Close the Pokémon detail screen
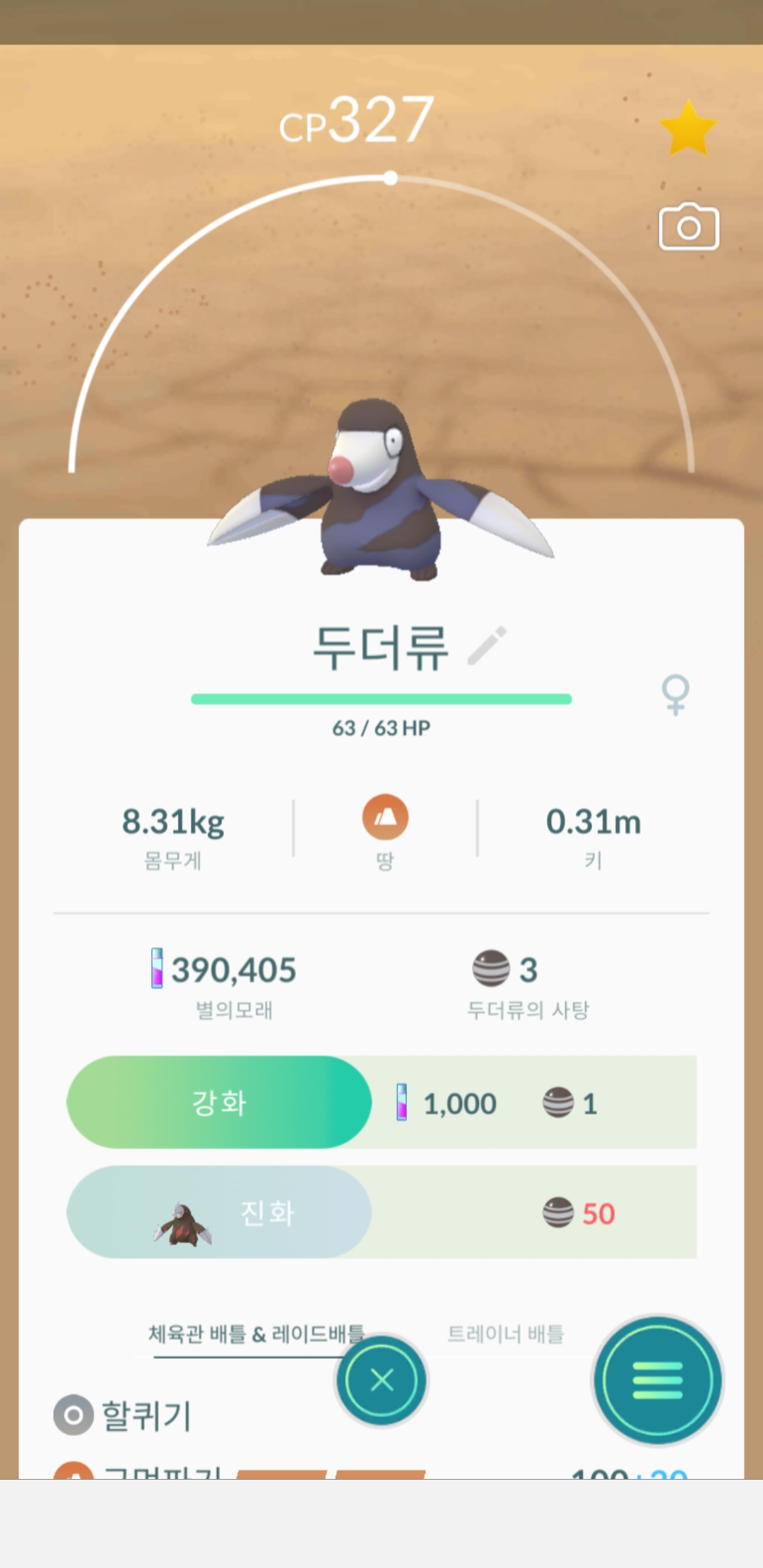Image resolution: width=763 pixels, height=1568 pixels. coord(381,1379)
